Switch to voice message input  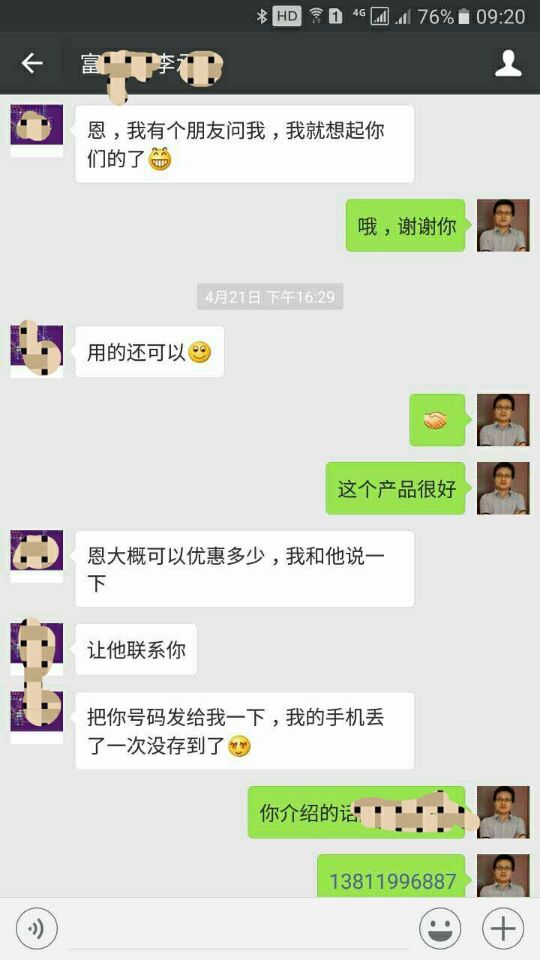tap(37, 928)
